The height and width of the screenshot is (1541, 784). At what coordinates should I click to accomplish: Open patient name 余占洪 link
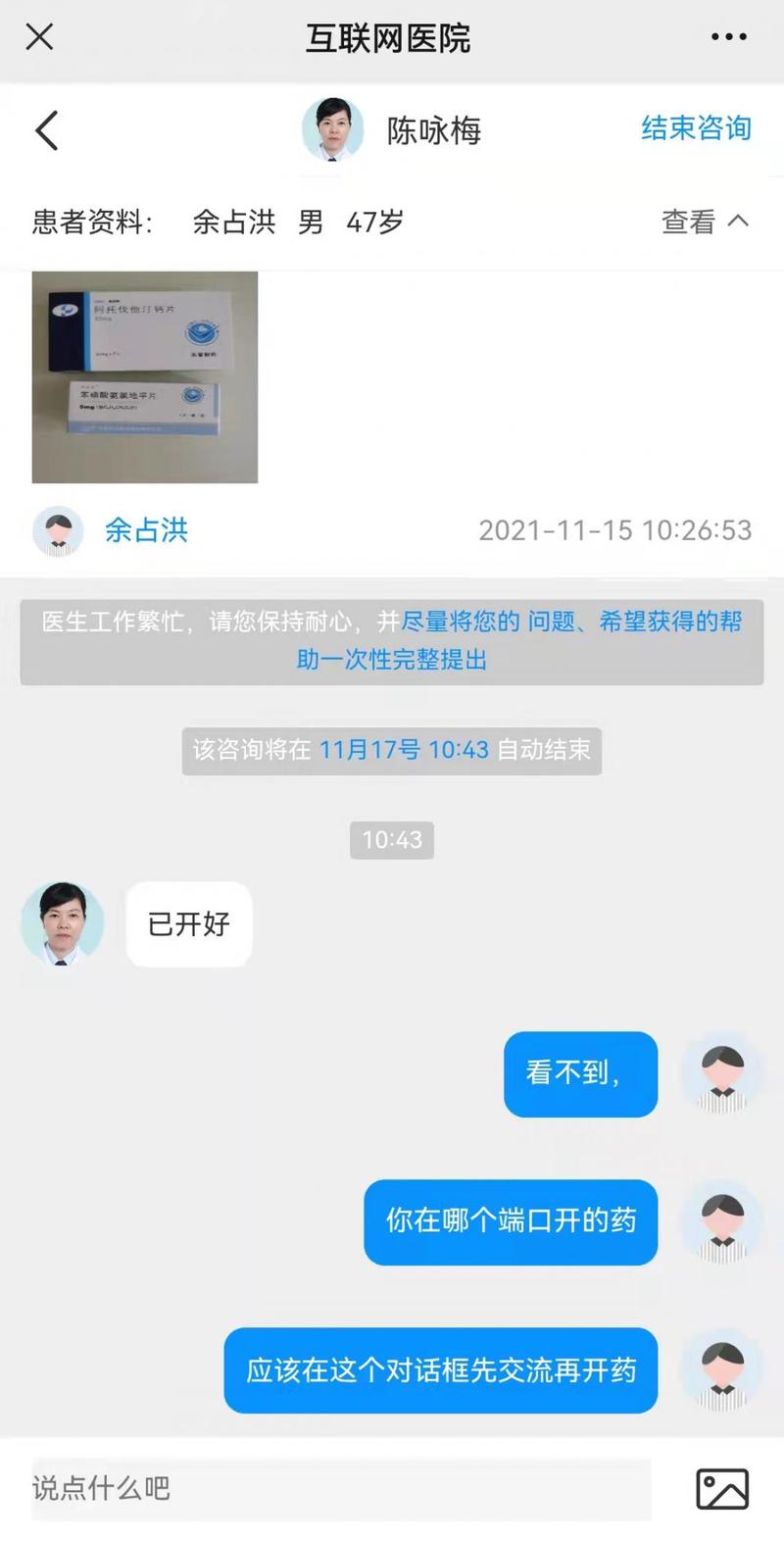click(146, 530)
